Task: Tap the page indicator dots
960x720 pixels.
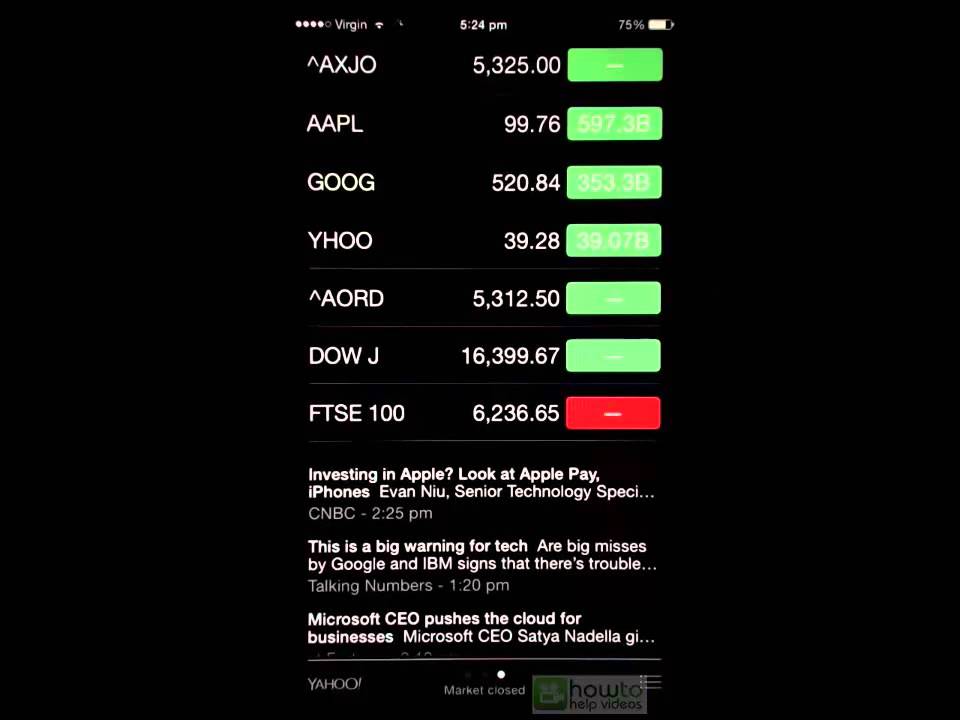Action: [x=485, y=675]
